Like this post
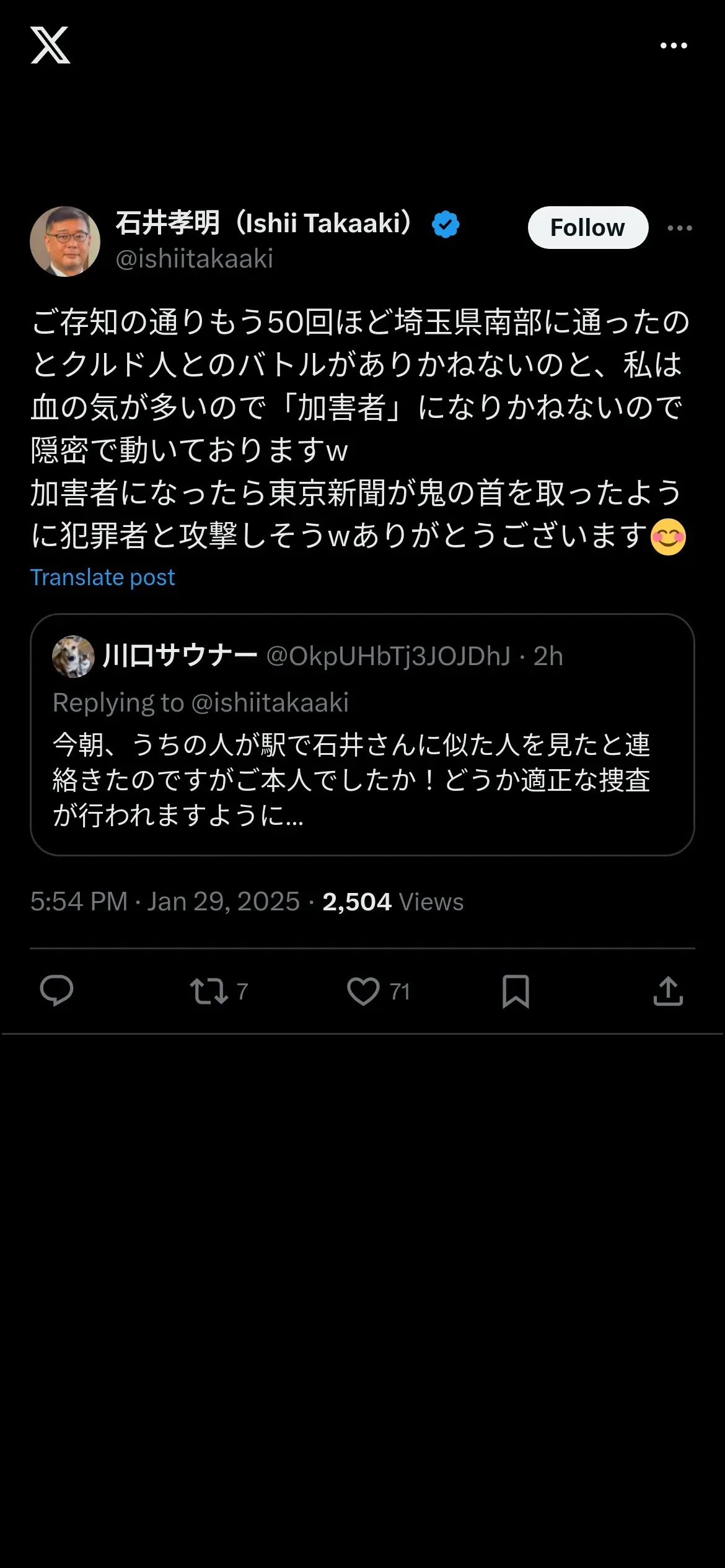 tap(378, 991)
